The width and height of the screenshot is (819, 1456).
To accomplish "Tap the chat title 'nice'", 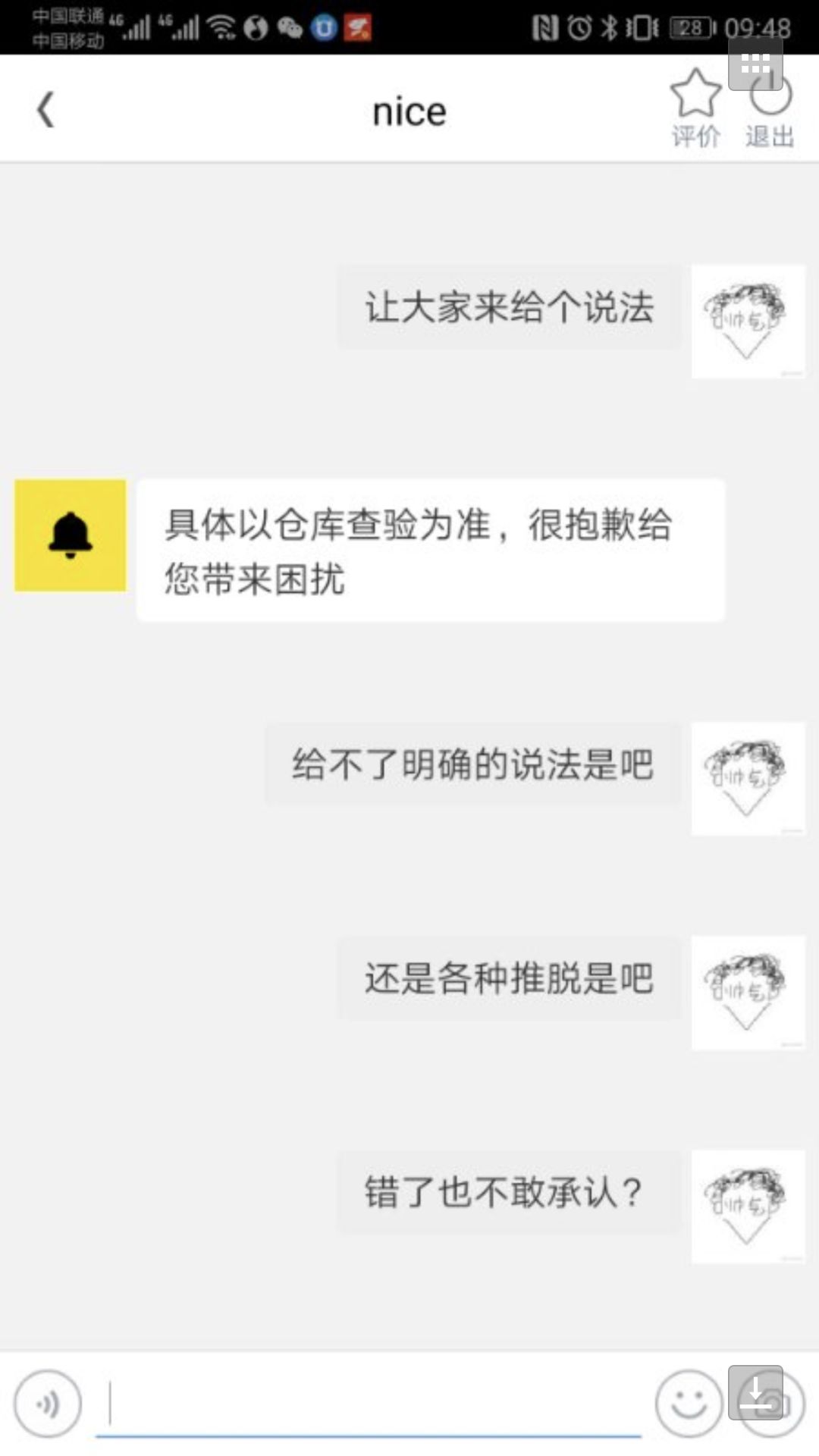I will pyautogui.click(x=408, y=110).
